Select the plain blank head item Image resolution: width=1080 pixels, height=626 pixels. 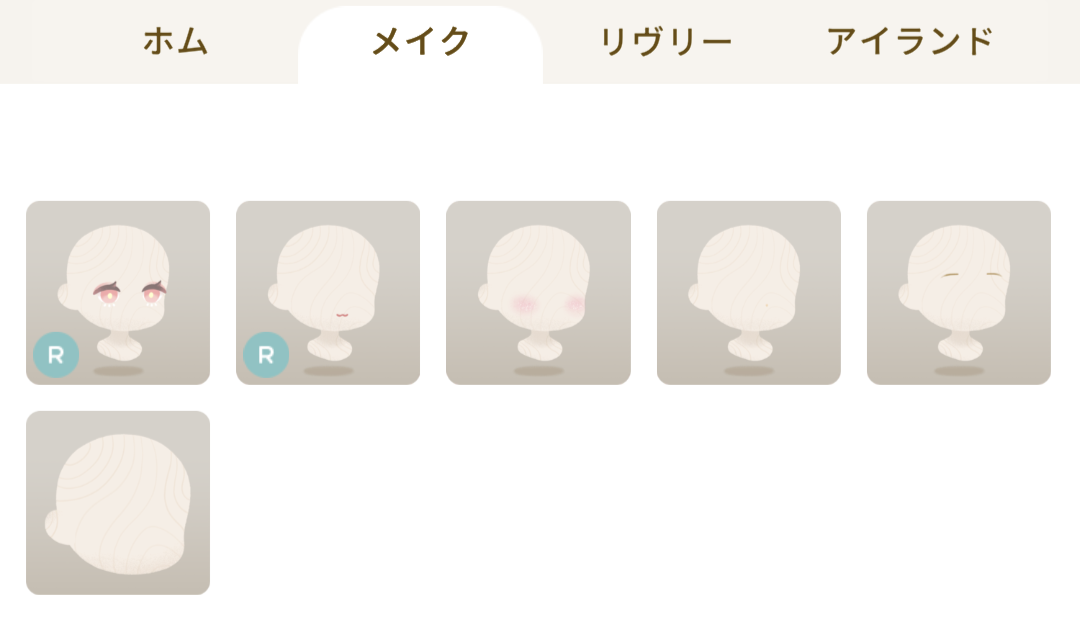(118, 502)
